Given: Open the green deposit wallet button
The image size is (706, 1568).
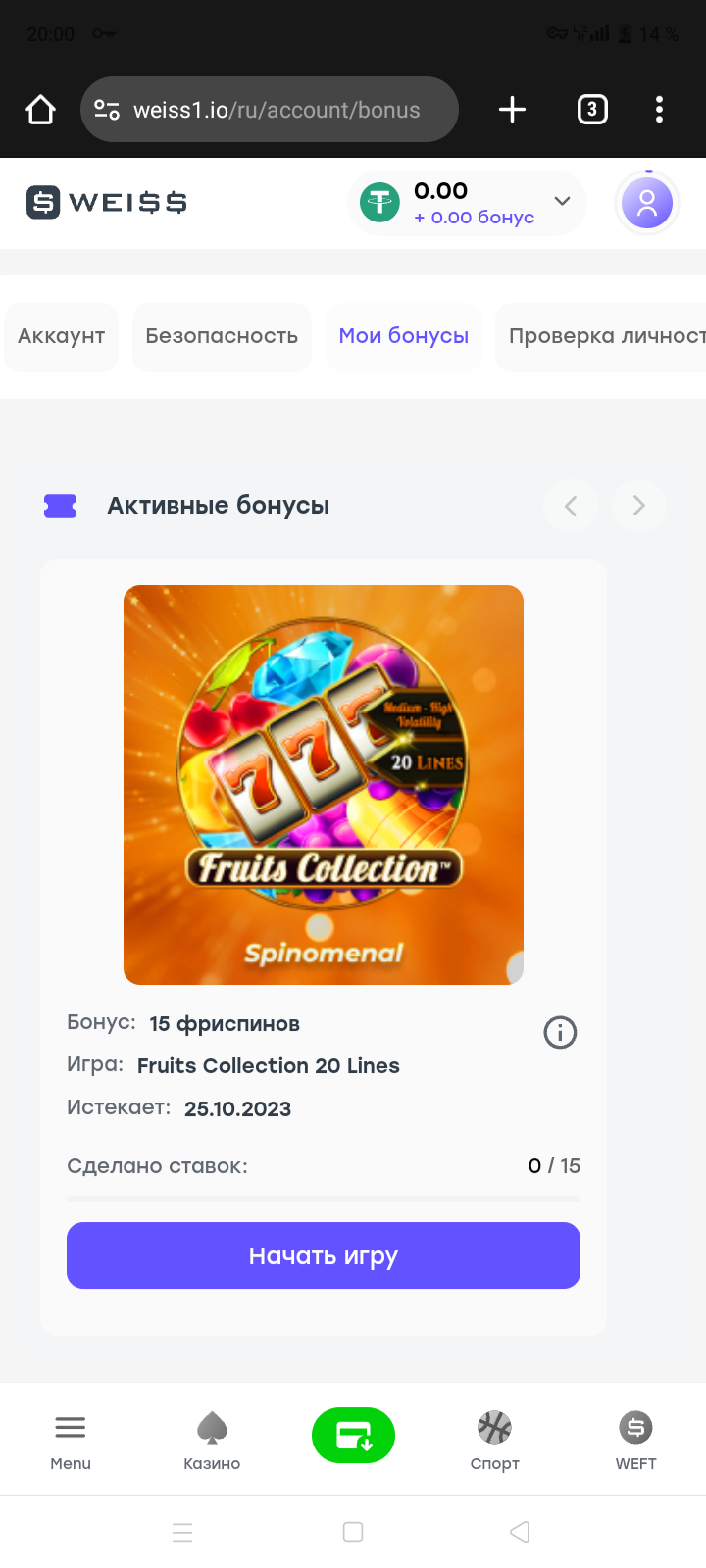Looking at the screenshot, I should pyautogui.click(x=353, y=1436).
